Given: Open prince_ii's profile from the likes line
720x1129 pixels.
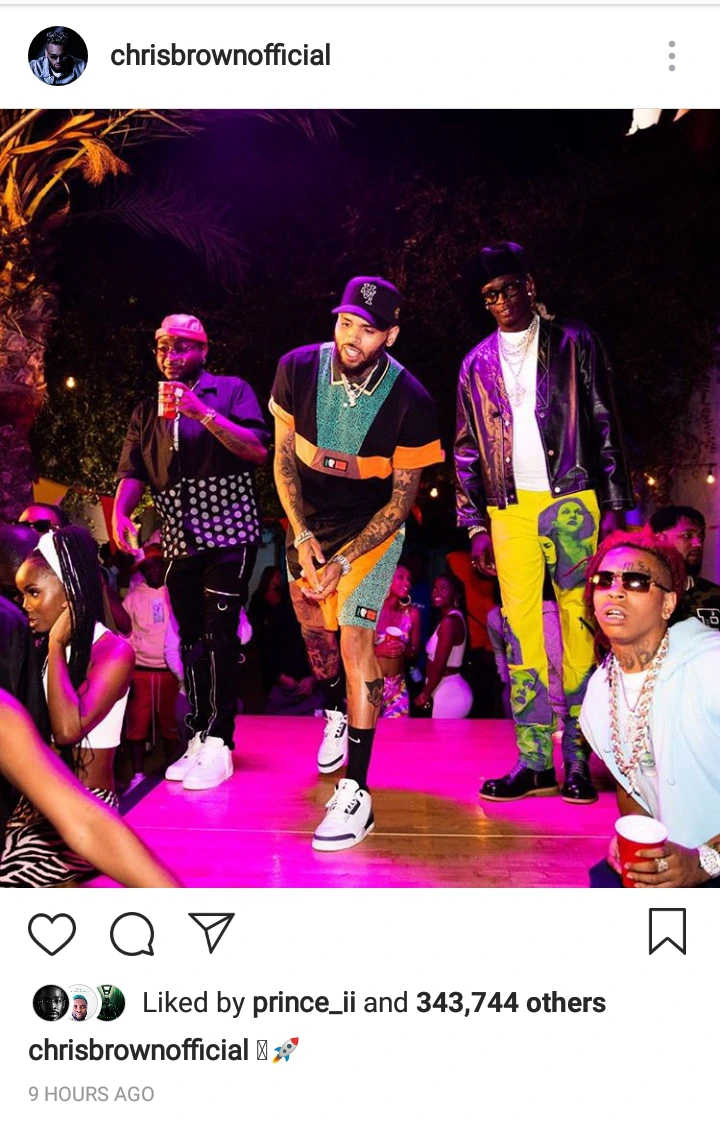Looking at the screenshot, I should [303, 1003].
